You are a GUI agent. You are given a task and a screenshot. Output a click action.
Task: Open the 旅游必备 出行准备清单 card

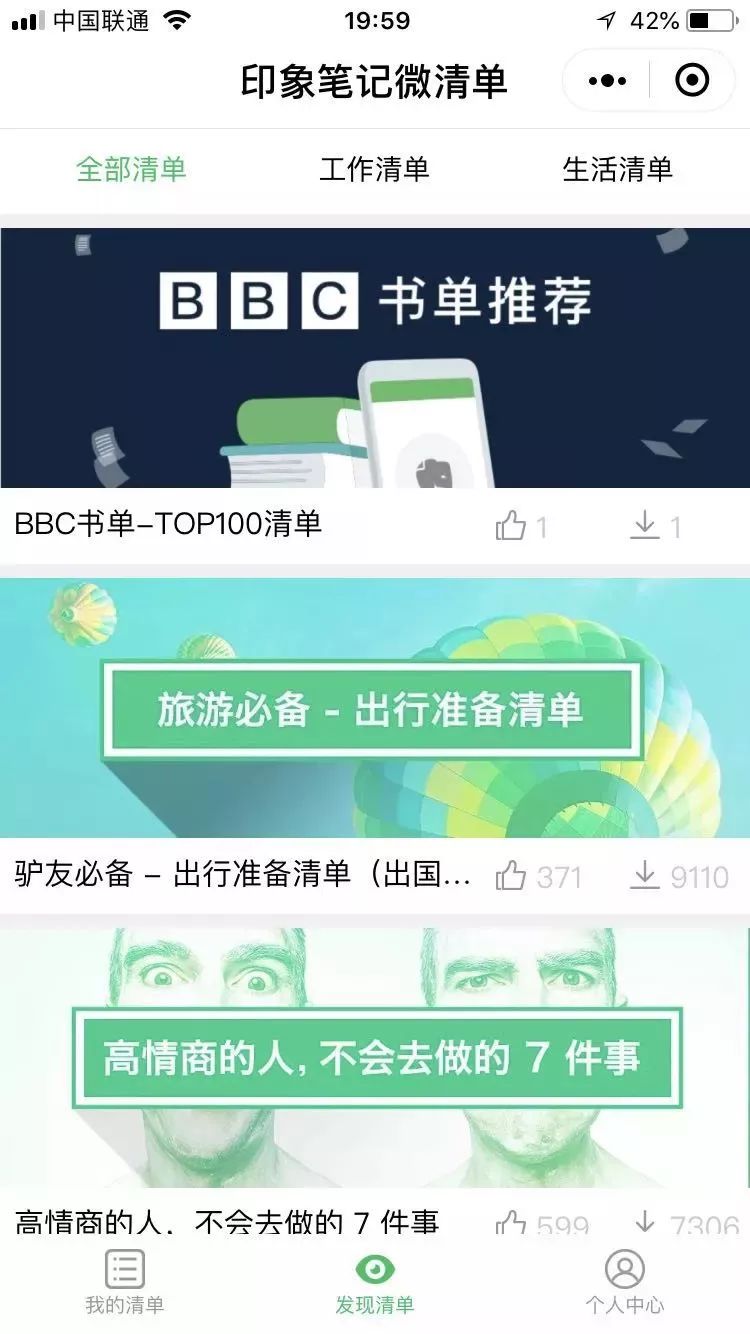(375, 708)
